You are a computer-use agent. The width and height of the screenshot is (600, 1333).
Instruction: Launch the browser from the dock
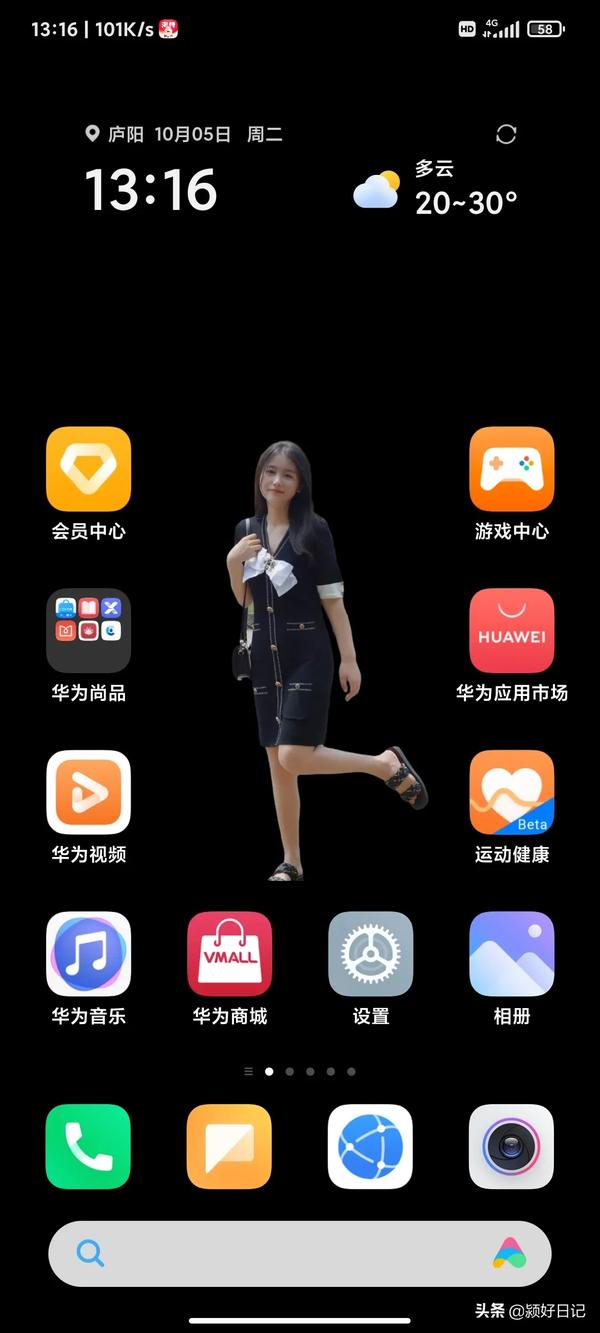(x=371, y=1146)
